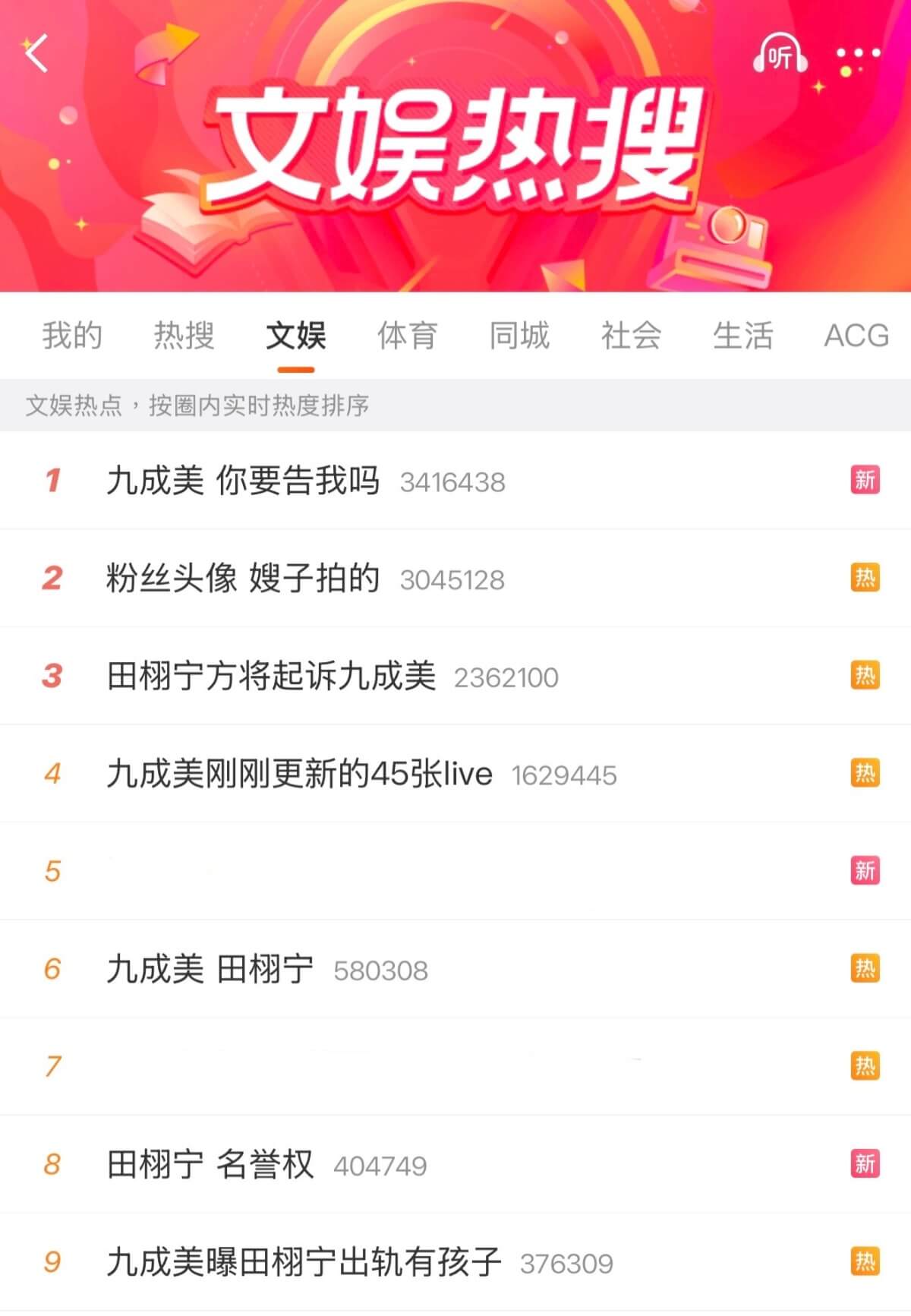Switch to the 我的 tab
Screen dimensions: 911x1316
point(72,336)
